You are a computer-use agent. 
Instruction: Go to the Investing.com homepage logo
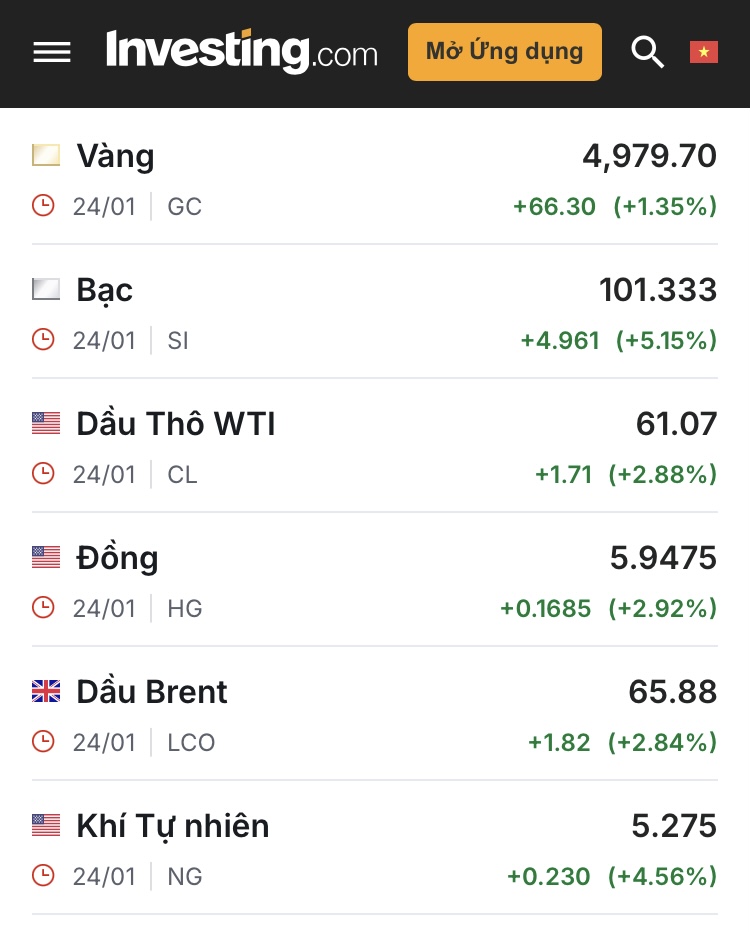point(242,50)
